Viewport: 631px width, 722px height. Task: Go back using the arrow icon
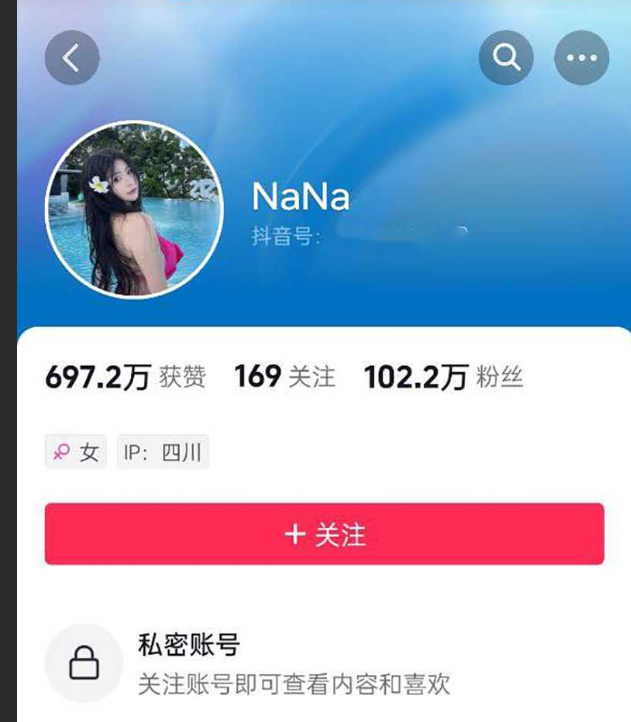point(72,58)
